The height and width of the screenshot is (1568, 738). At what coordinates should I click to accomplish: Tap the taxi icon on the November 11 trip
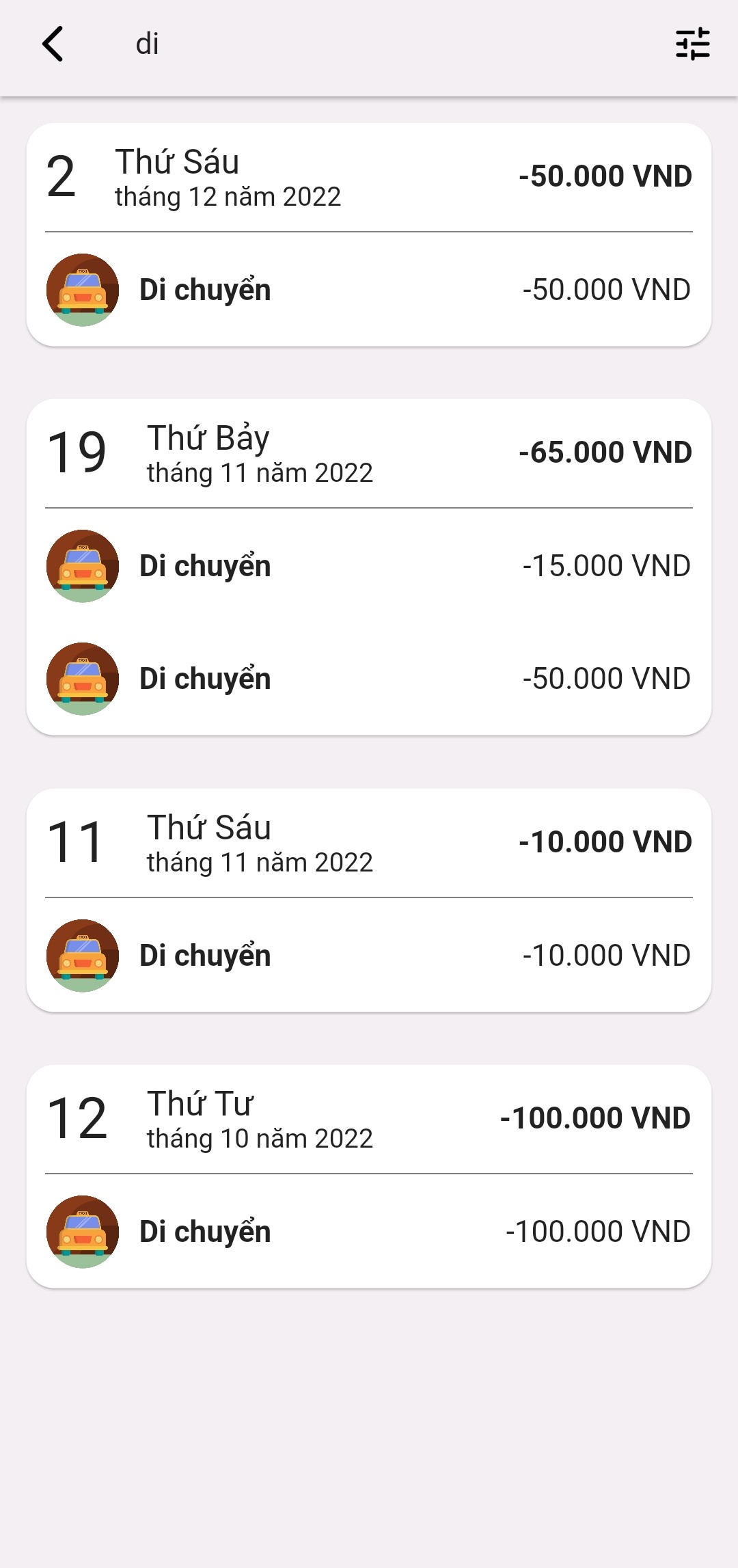[x=83, y=954]
